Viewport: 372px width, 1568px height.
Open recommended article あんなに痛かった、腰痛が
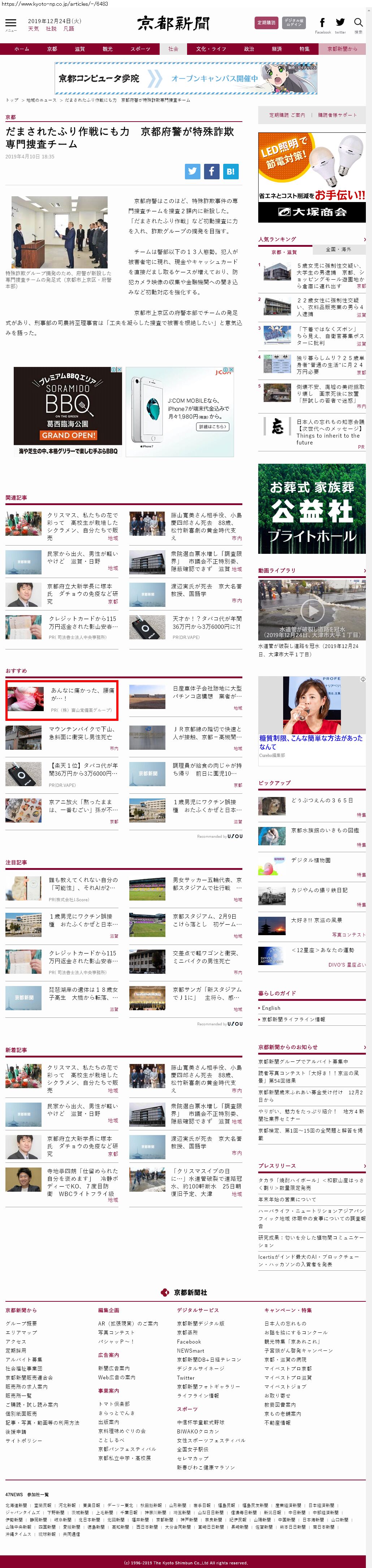coord(82,695)
